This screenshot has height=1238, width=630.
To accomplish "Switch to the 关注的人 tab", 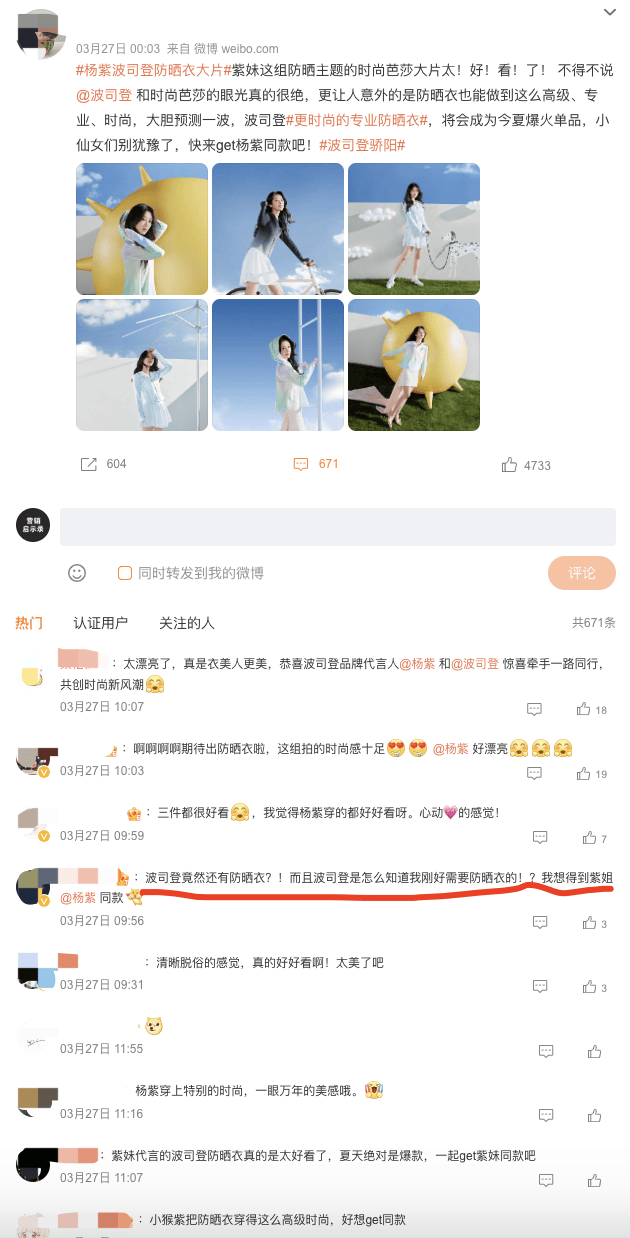I will (x=187, y=623).
